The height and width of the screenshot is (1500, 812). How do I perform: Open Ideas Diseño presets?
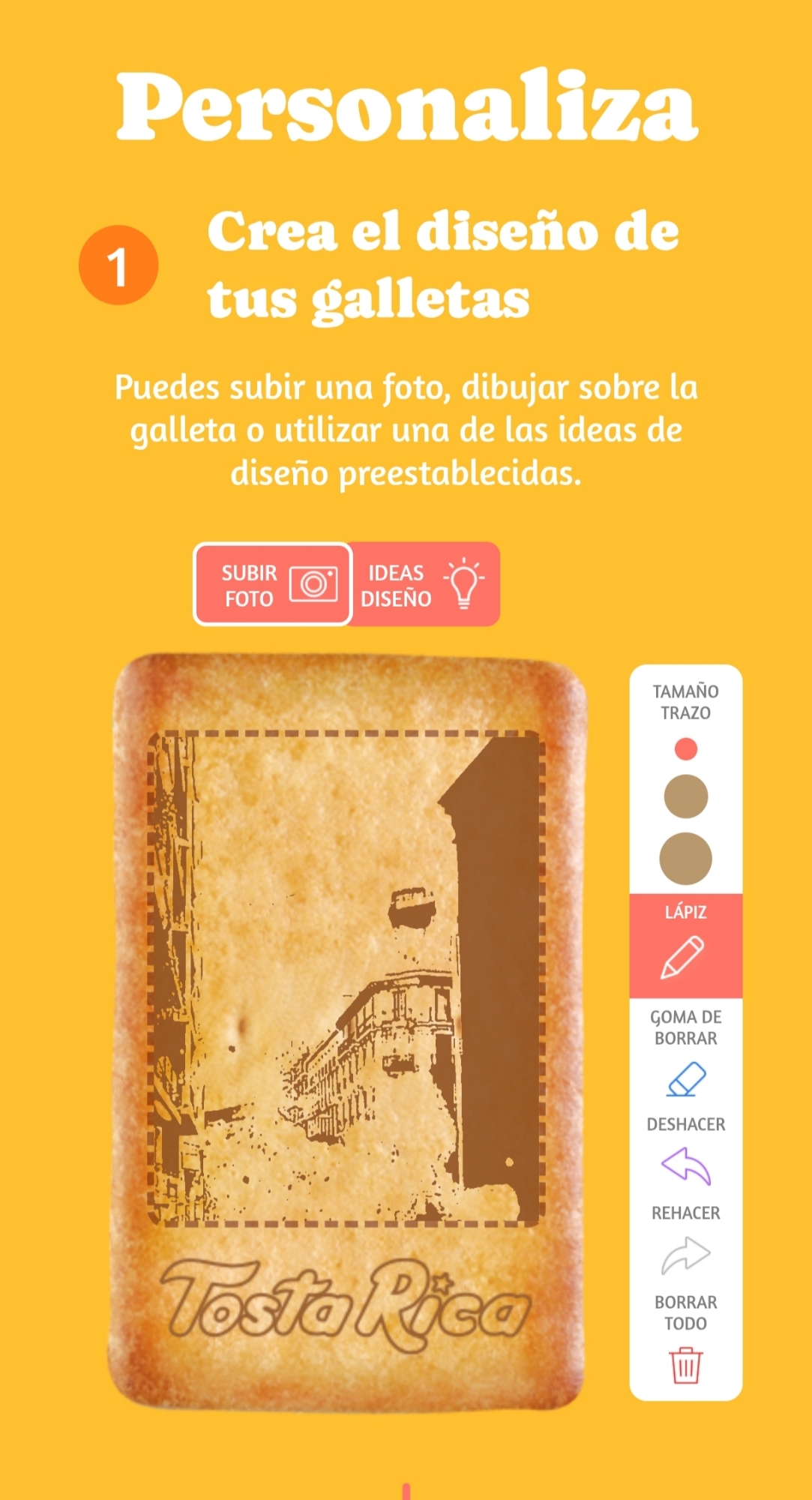click(x=424, y=584)
